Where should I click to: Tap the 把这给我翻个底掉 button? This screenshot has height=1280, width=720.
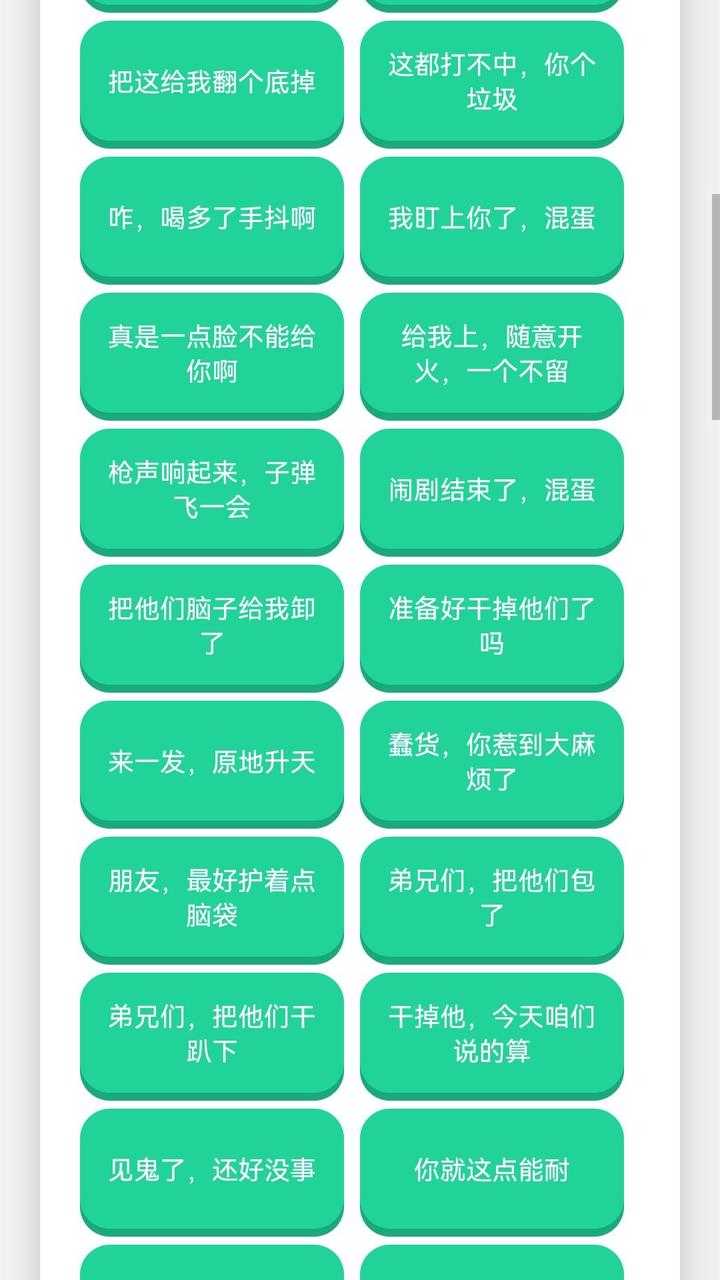pyautogui.click(x=212, y=82)
